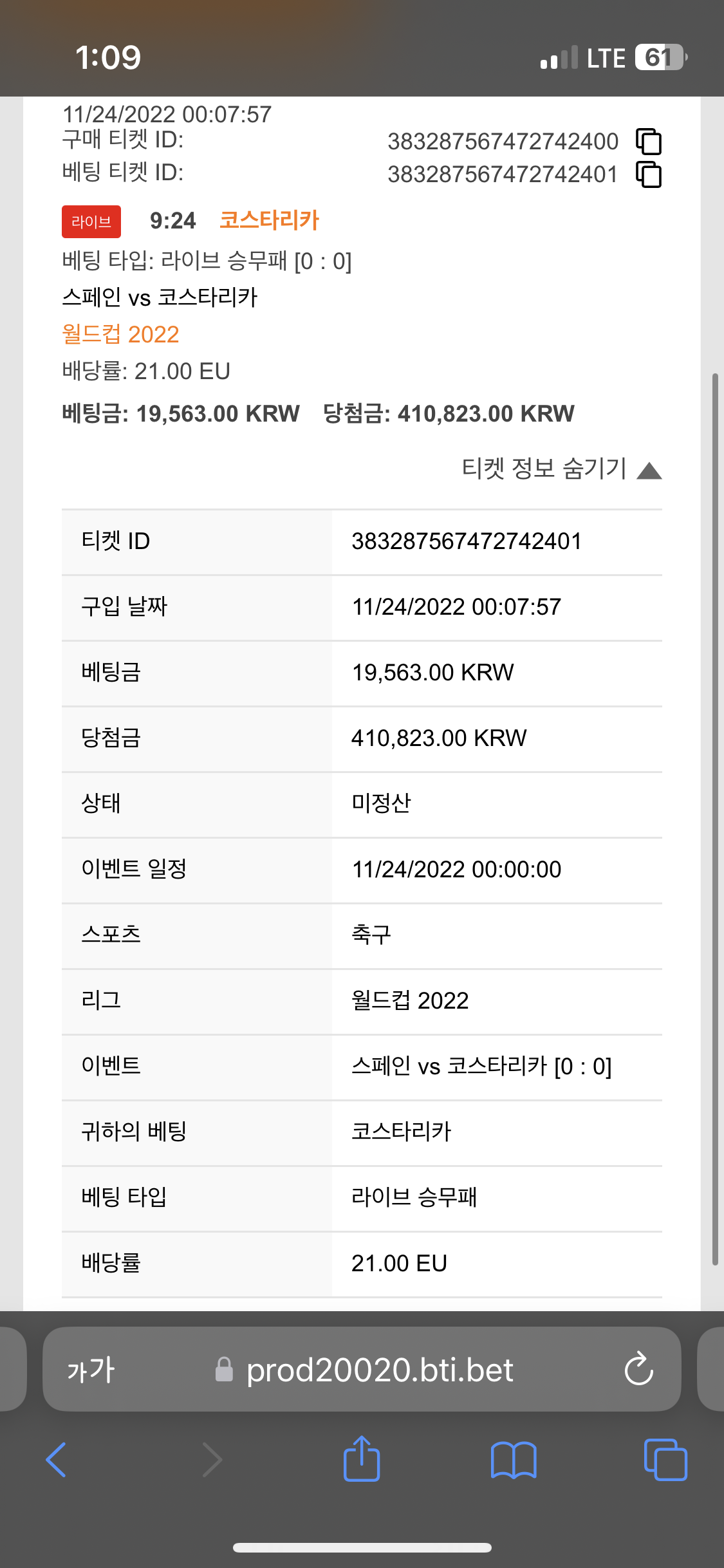Copy the purchase ticket ID ending 2400
724x1568 pixels.
pos(649,141)
